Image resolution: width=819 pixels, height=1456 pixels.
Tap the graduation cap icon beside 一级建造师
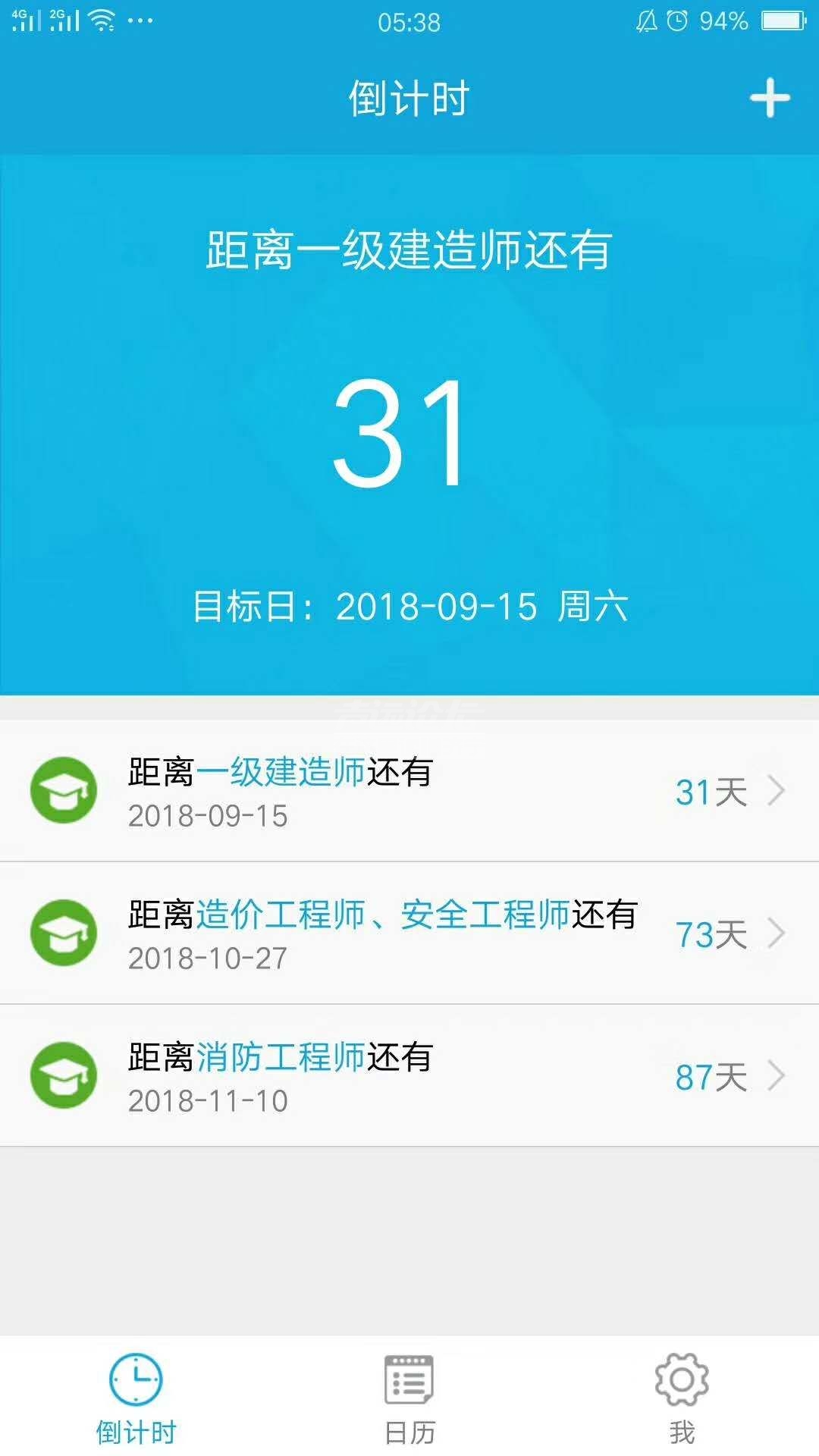pos(63,791)
